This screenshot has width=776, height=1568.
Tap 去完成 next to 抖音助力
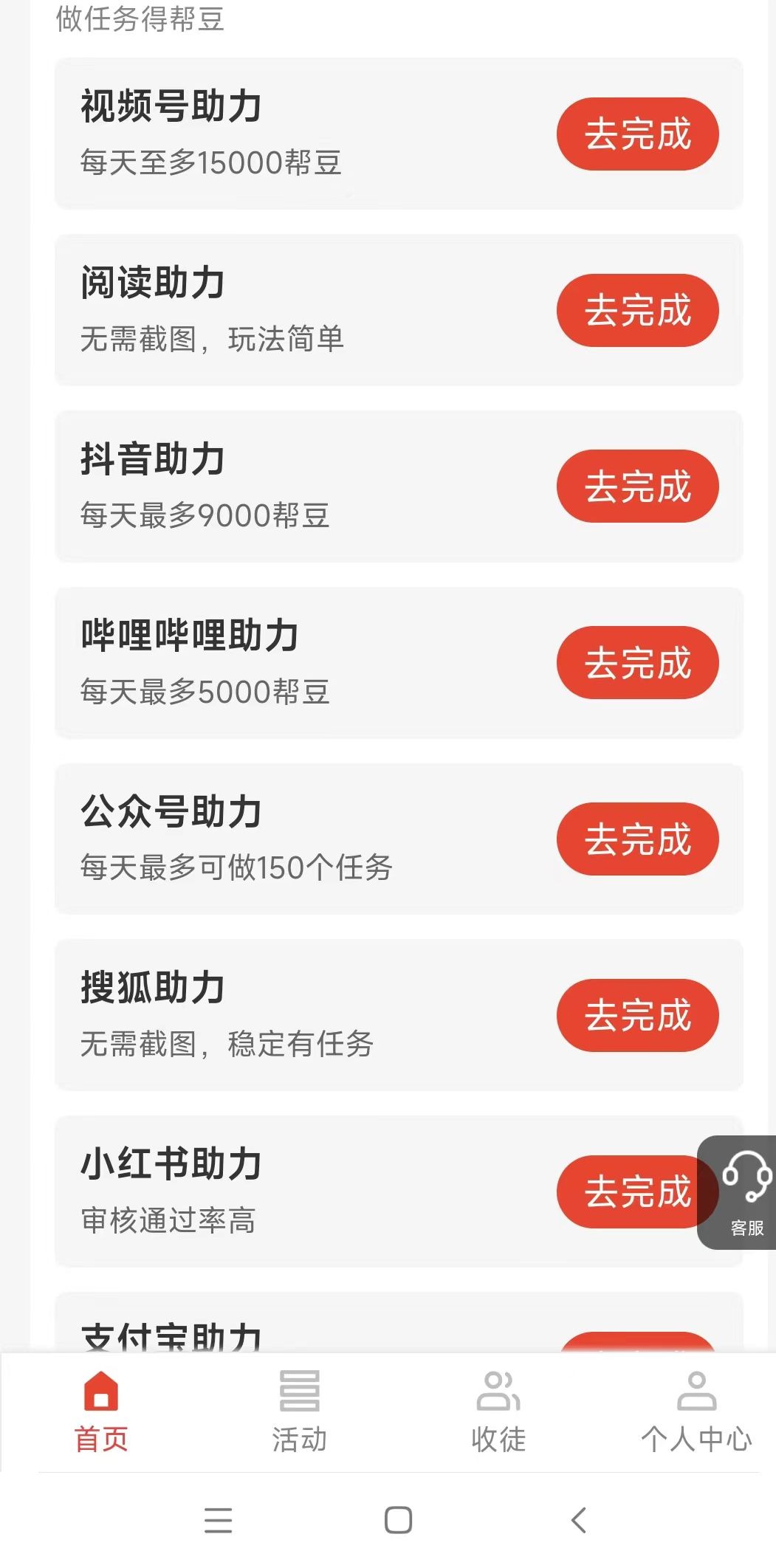point(637,486)
